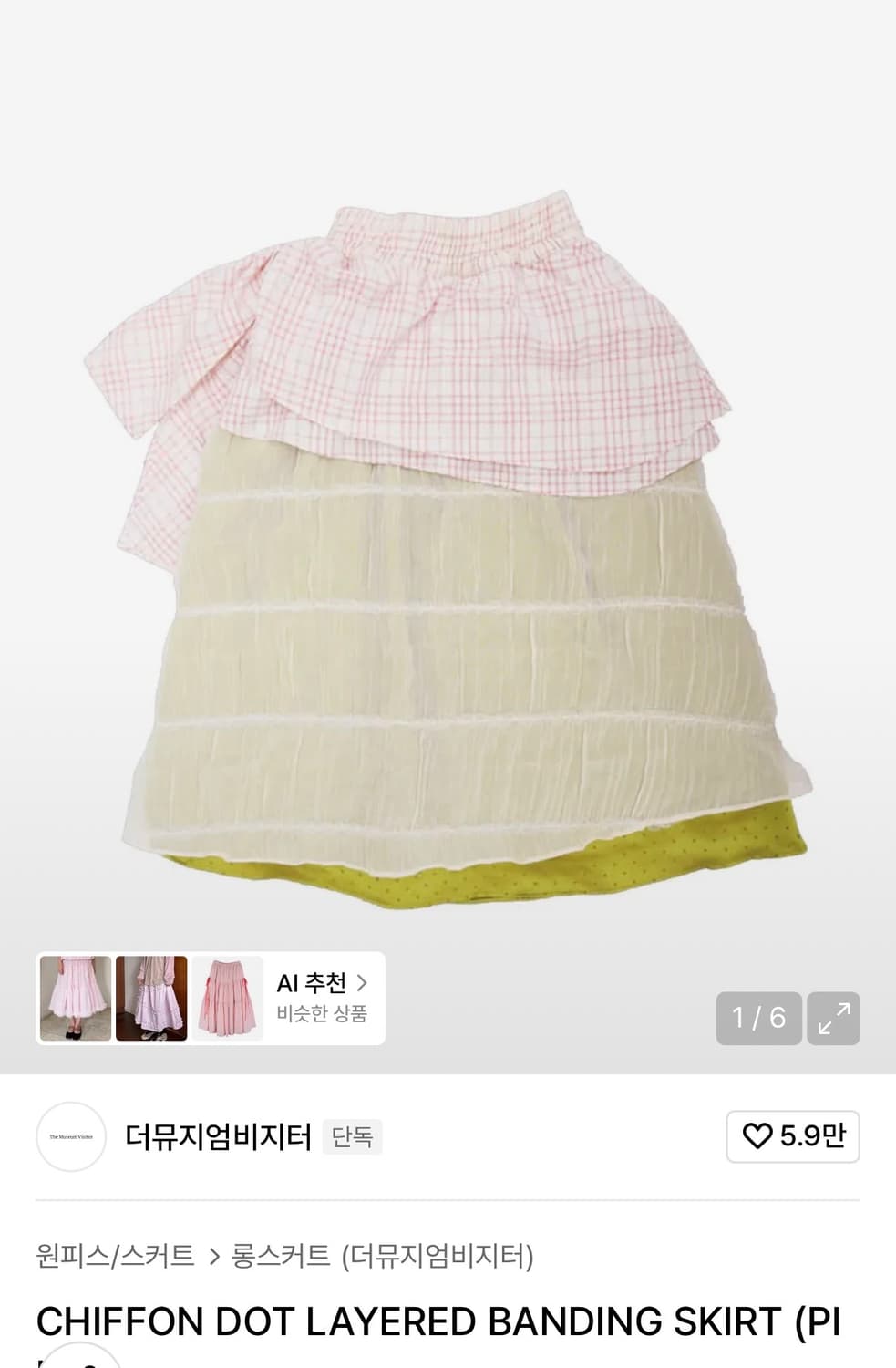
Task: Open the second recommended skirt thumbnail
Action: [x=150, y=998]
